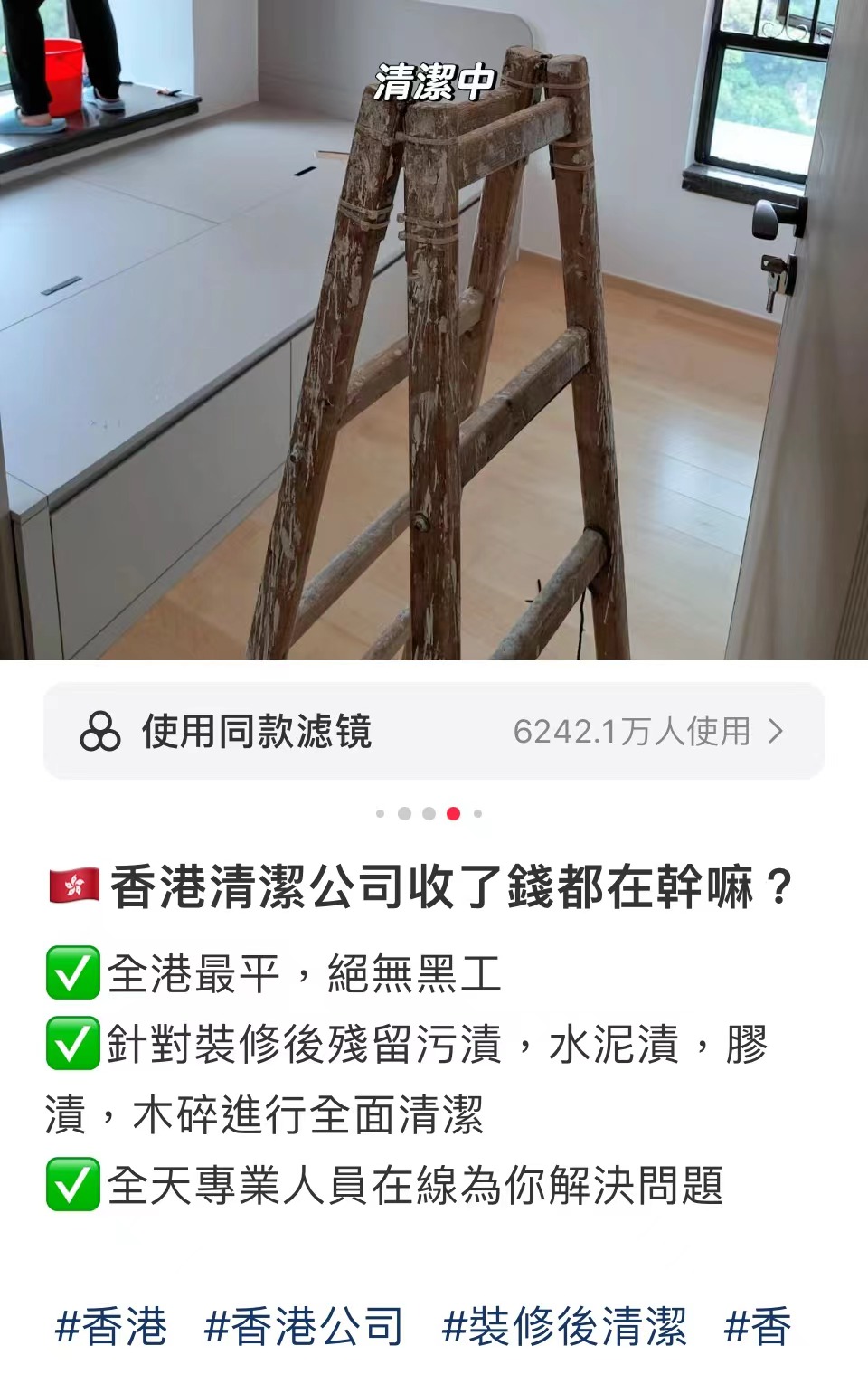Open the 使用同款滤镜 filter banner
The image size is (868, 1374).
[433, 731]
